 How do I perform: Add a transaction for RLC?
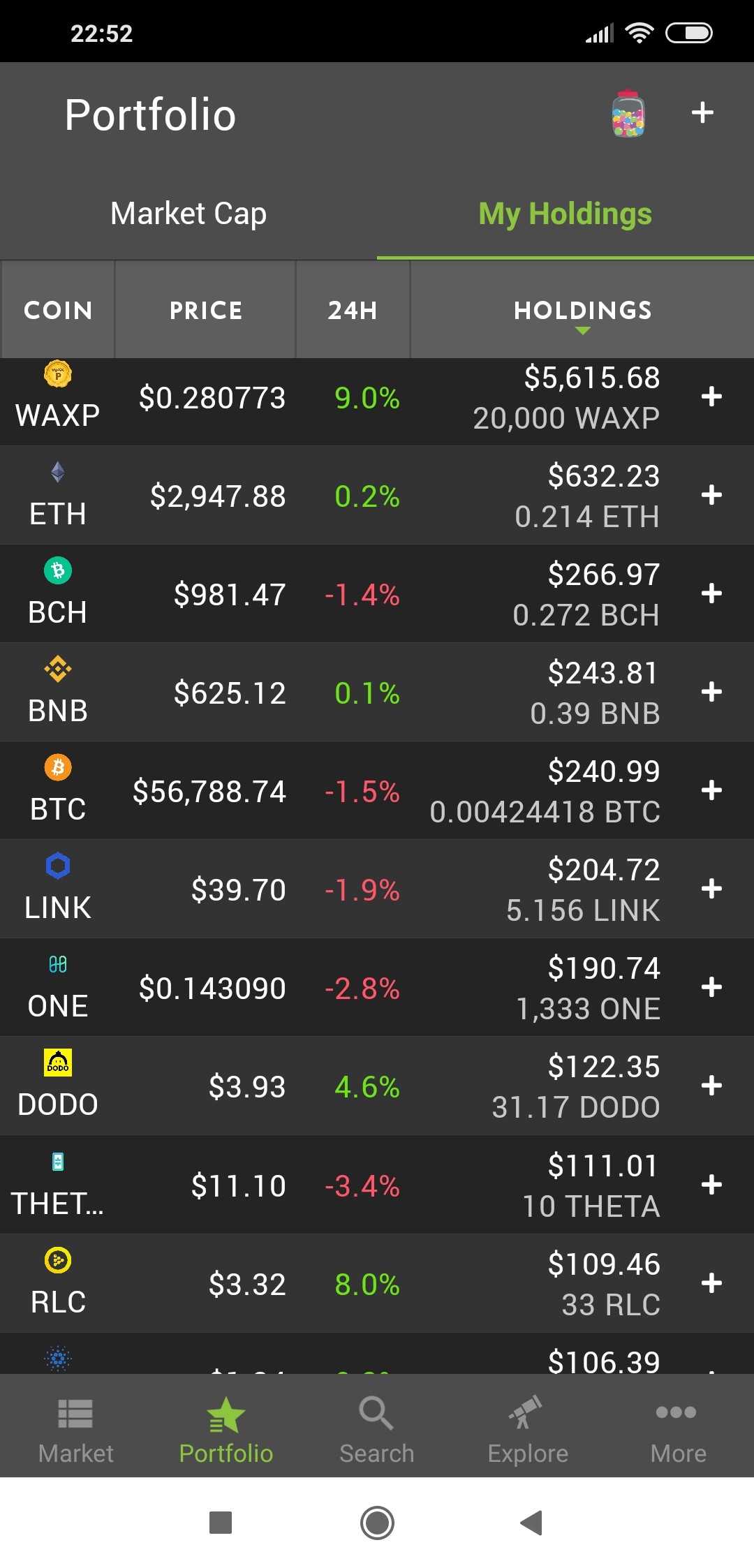pos(711,1283)
